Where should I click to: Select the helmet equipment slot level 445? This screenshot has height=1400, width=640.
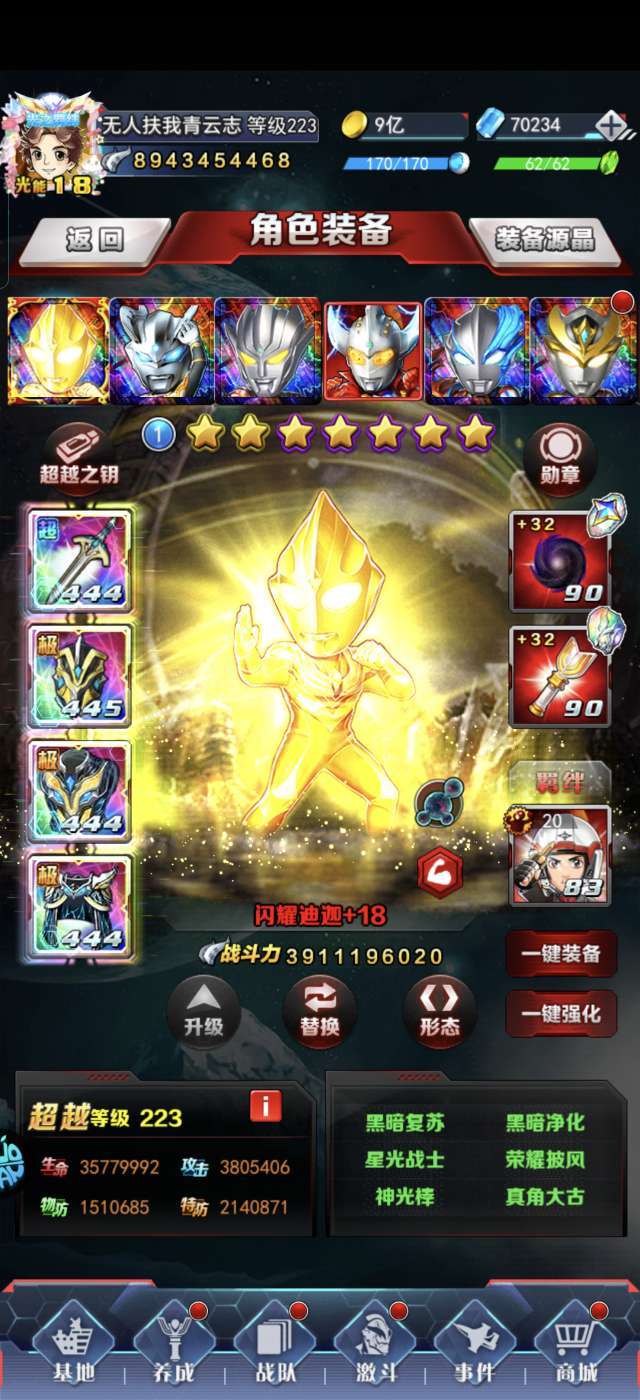pyautogui.click(x=80, y=675)
